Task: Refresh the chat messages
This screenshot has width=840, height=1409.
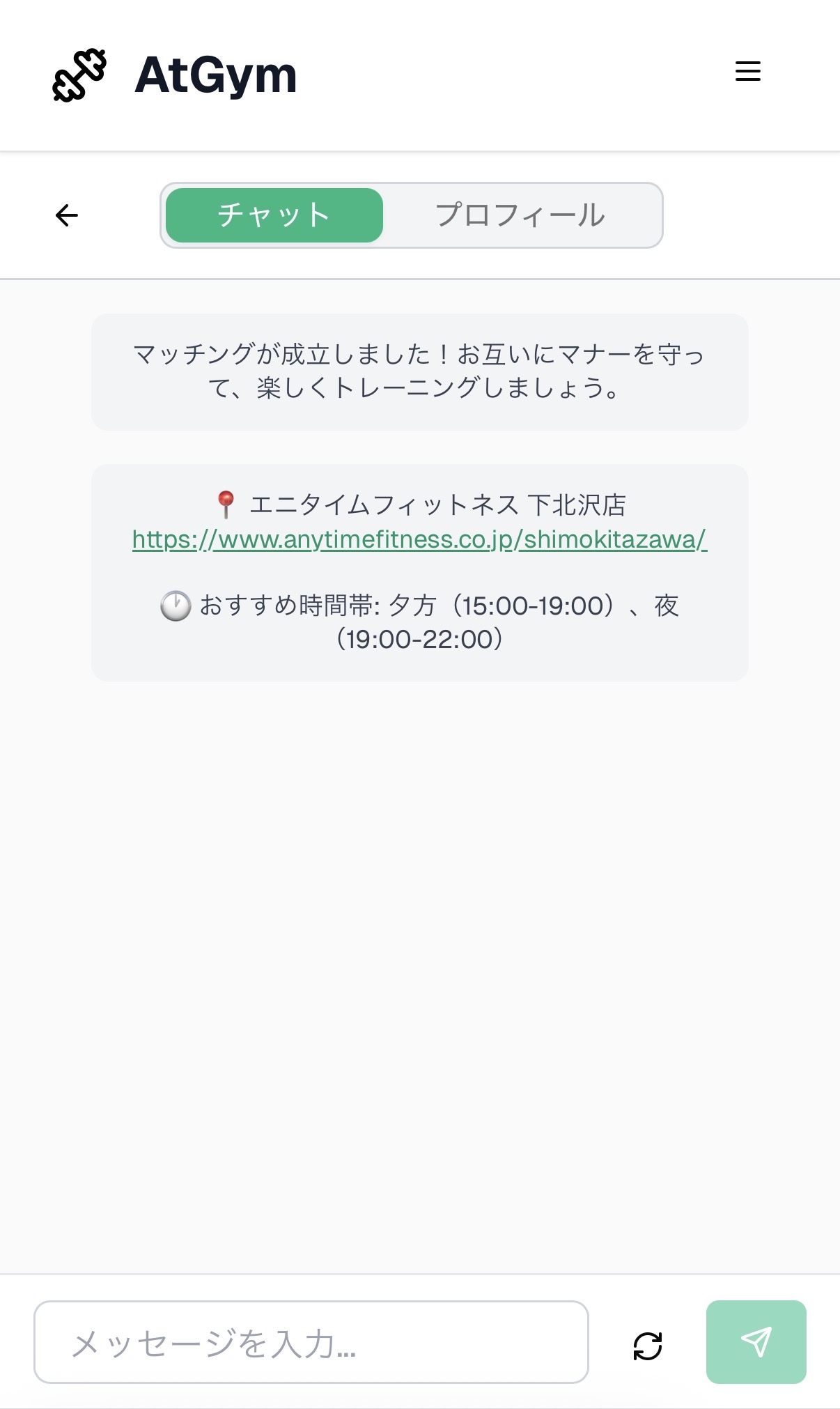Action: click(x=647, y=1346)
